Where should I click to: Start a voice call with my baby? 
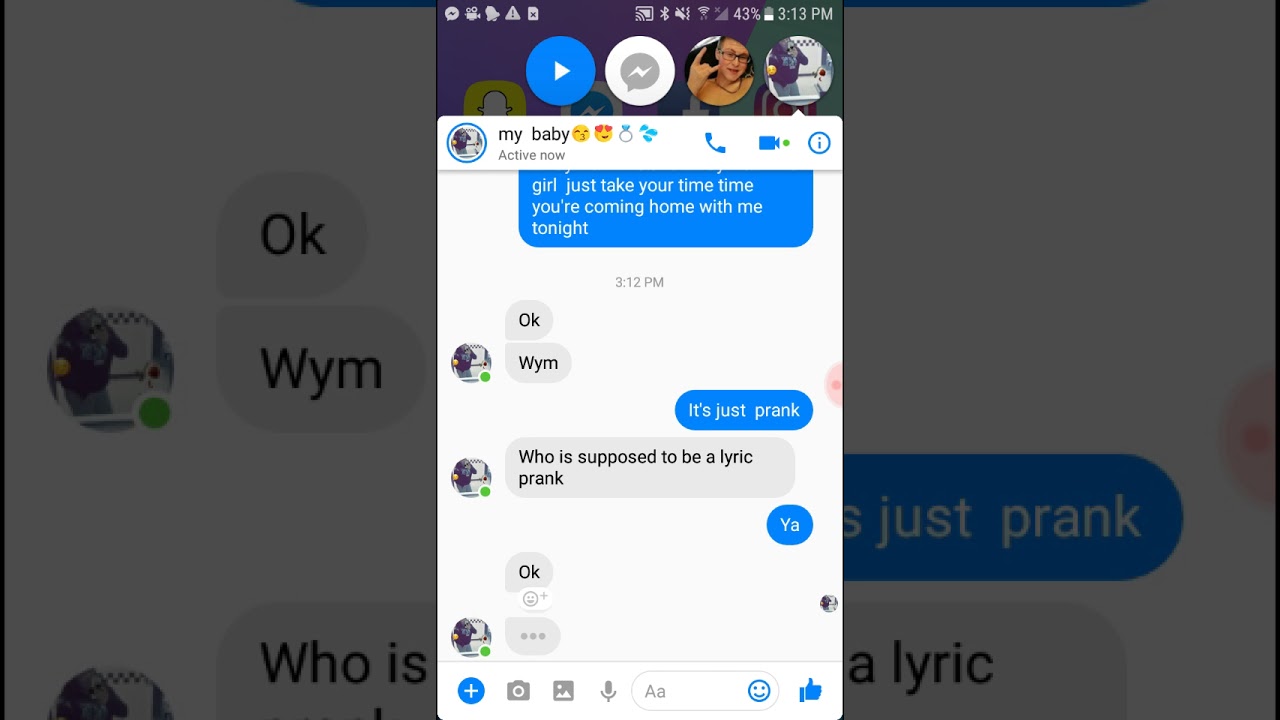pos(715,143)
